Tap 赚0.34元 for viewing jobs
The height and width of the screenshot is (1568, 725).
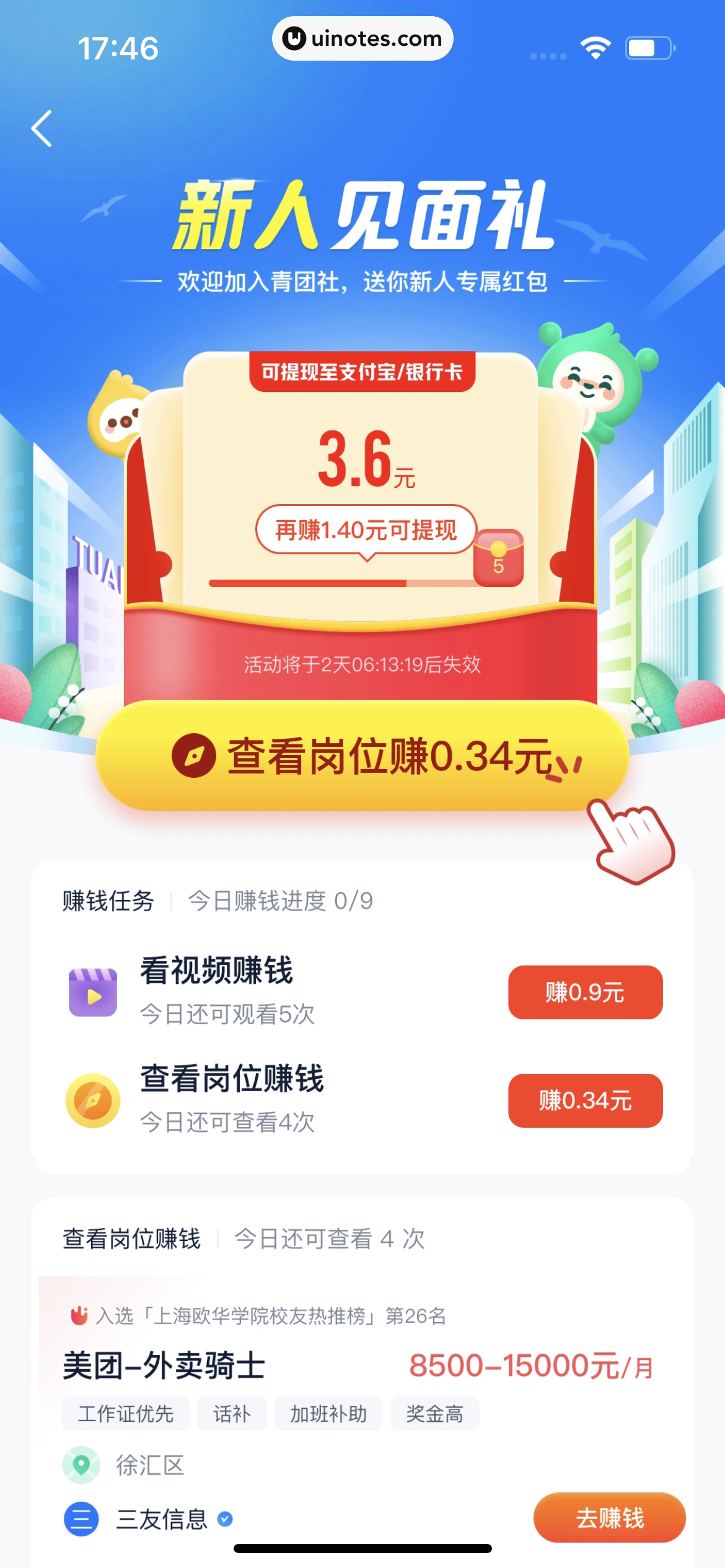click(x=585, y=1100)
